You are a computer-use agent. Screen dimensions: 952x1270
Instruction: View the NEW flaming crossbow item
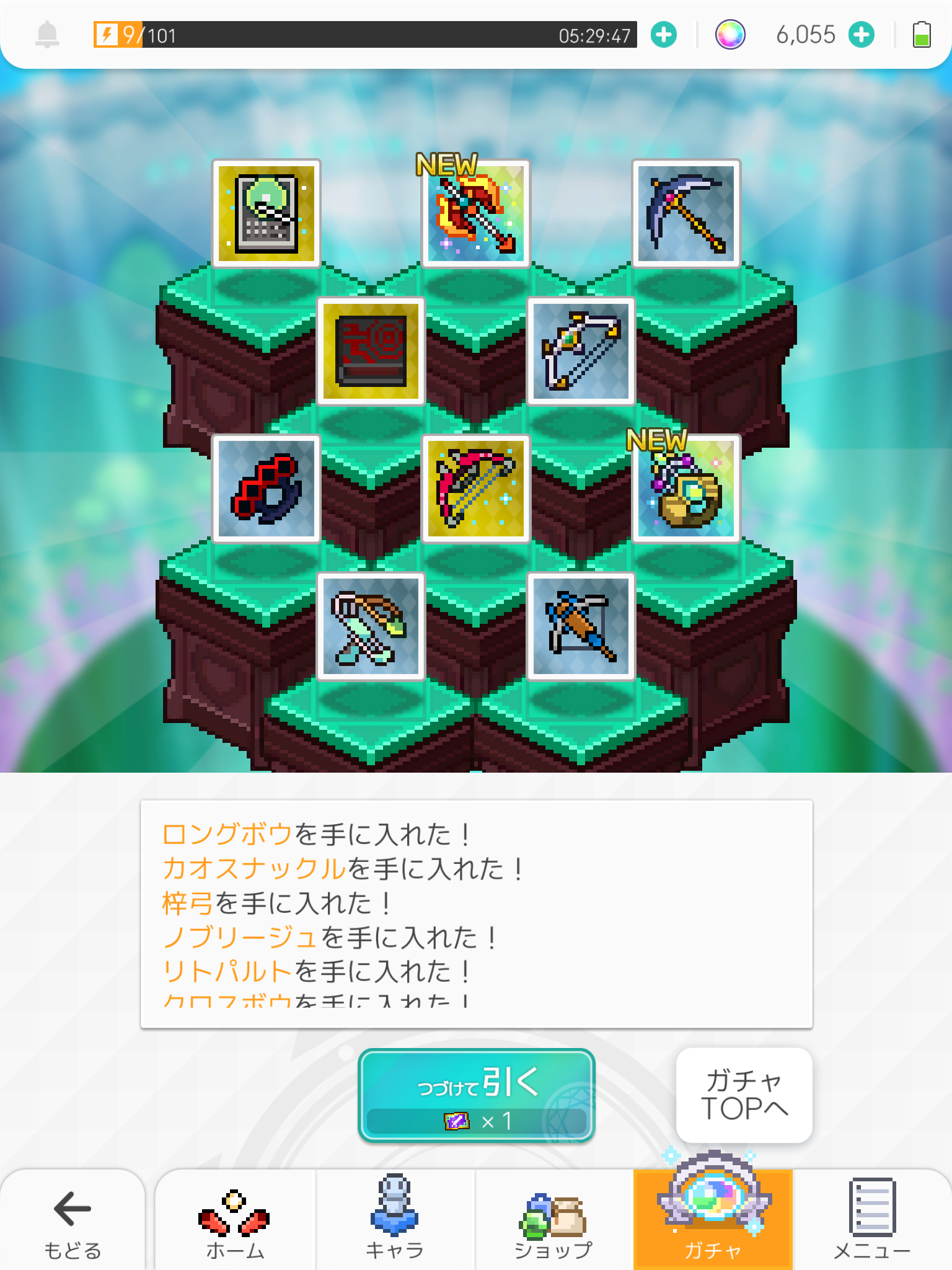pos(476,213)
